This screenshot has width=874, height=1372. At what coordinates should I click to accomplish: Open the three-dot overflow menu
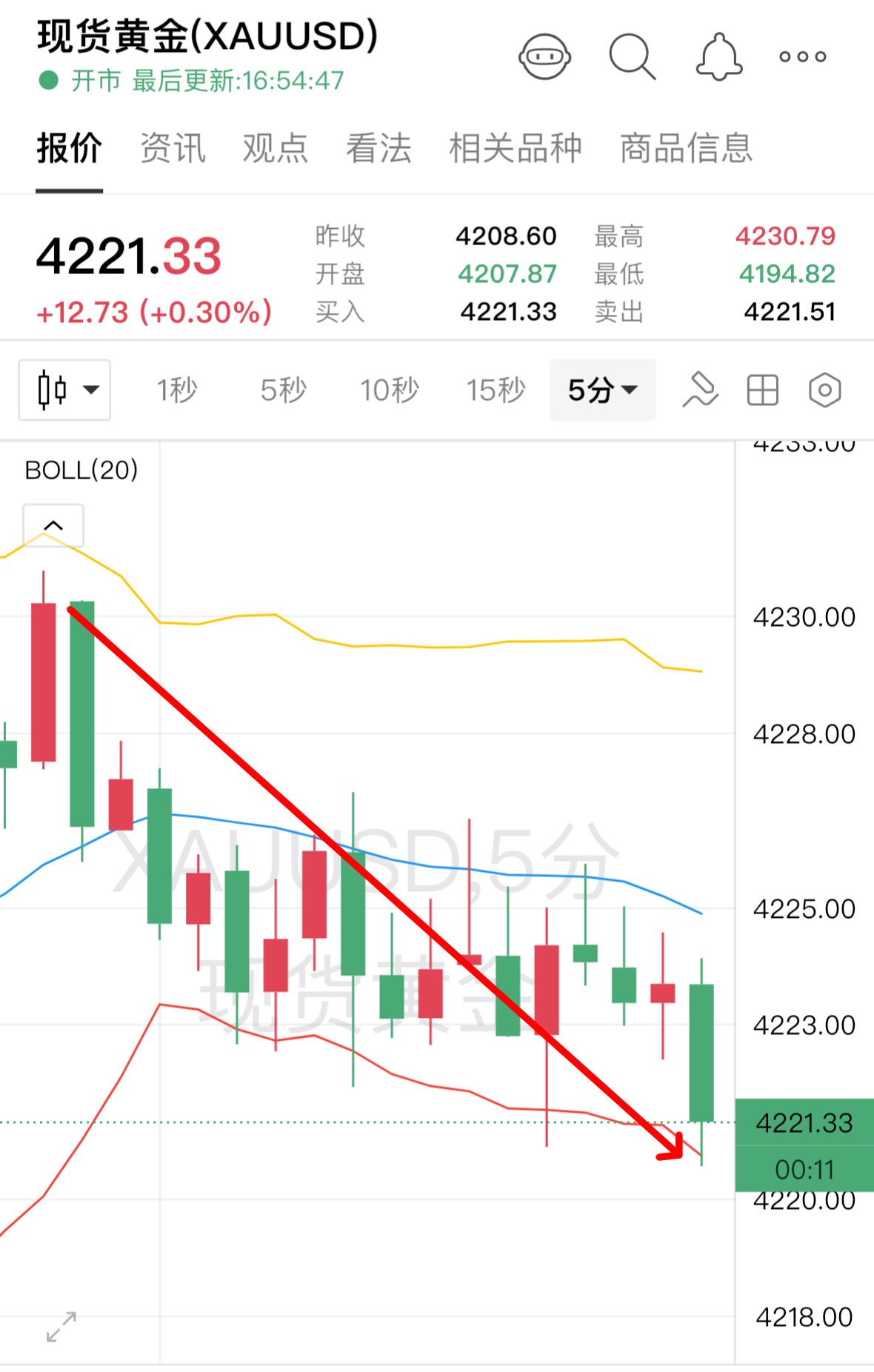coord(802,57)
